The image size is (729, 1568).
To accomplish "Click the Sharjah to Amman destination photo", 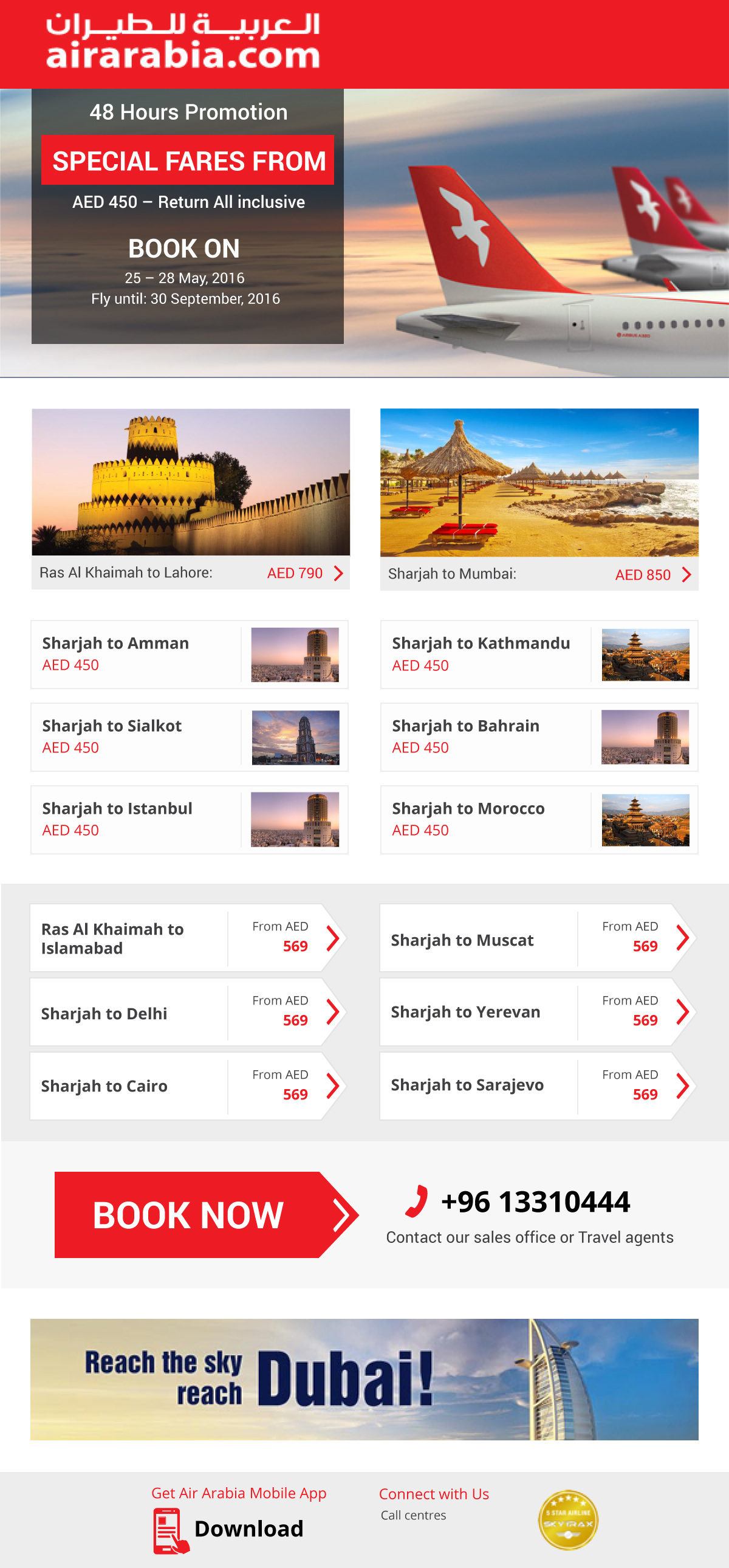I will 296,655.
